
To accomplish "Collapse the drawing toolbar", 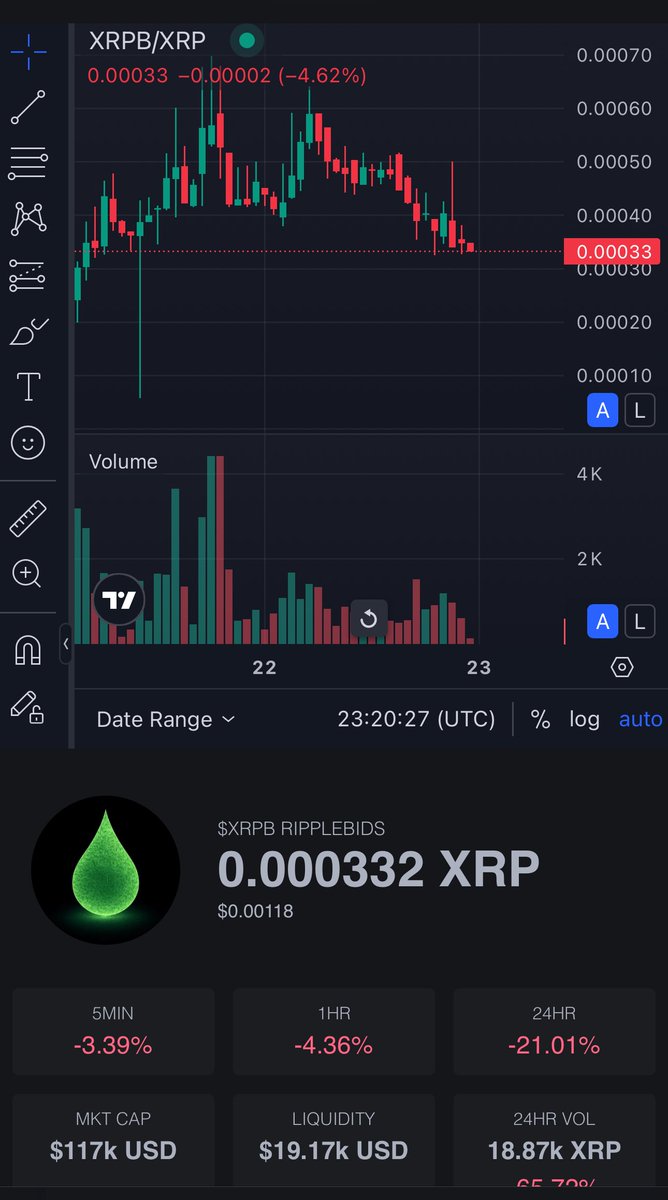I will click(66, 644).
